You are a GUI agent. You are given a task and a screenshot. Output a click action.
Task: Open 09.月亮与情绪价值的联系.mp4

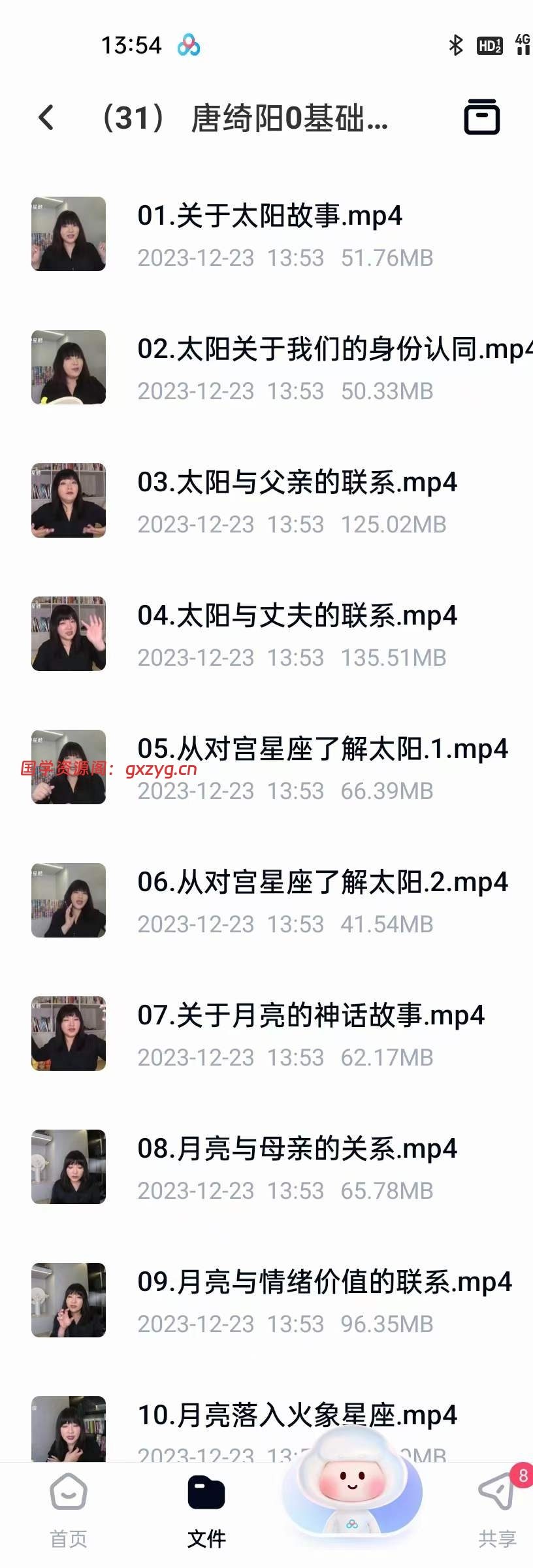(x=324, y=1282)
